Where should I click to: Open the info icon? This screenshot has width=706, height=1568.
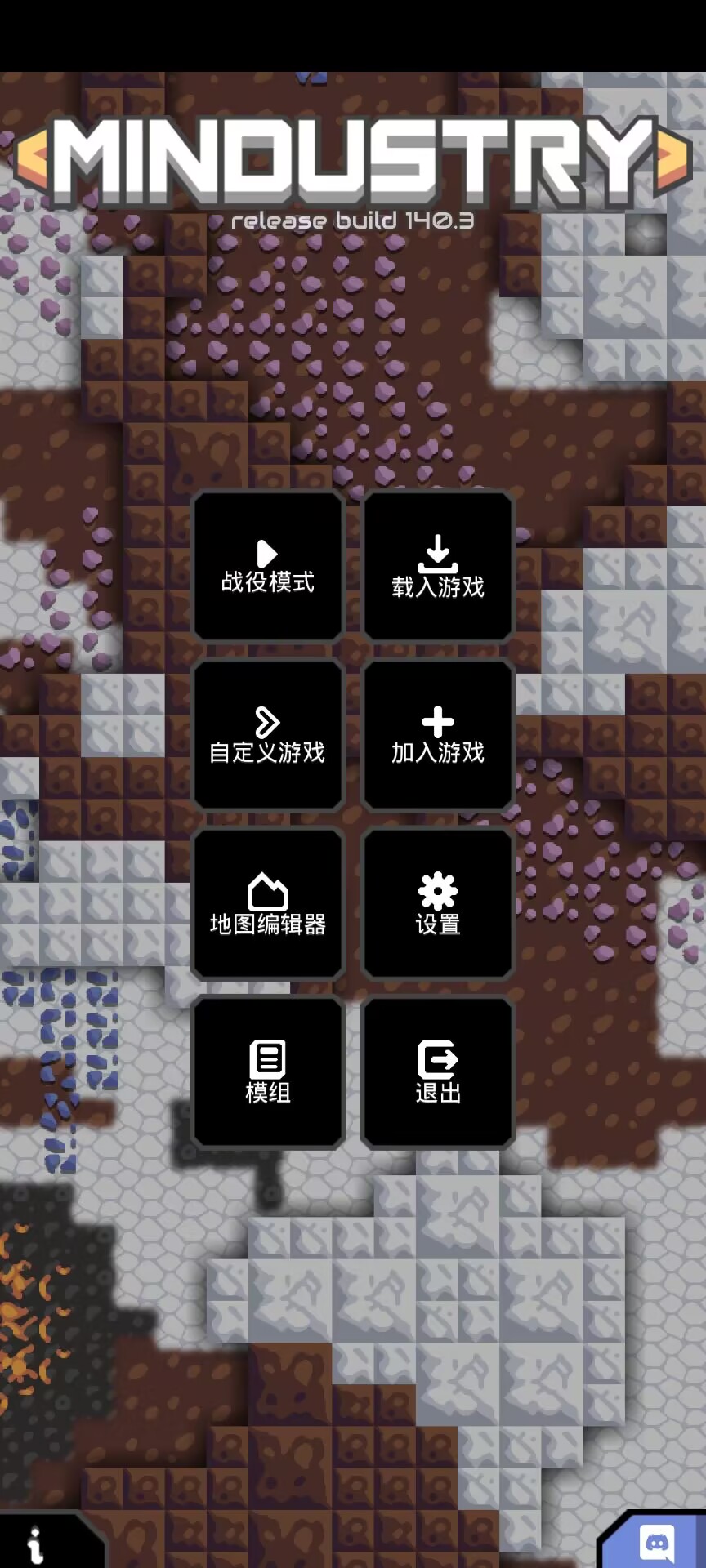[36, 1543]
